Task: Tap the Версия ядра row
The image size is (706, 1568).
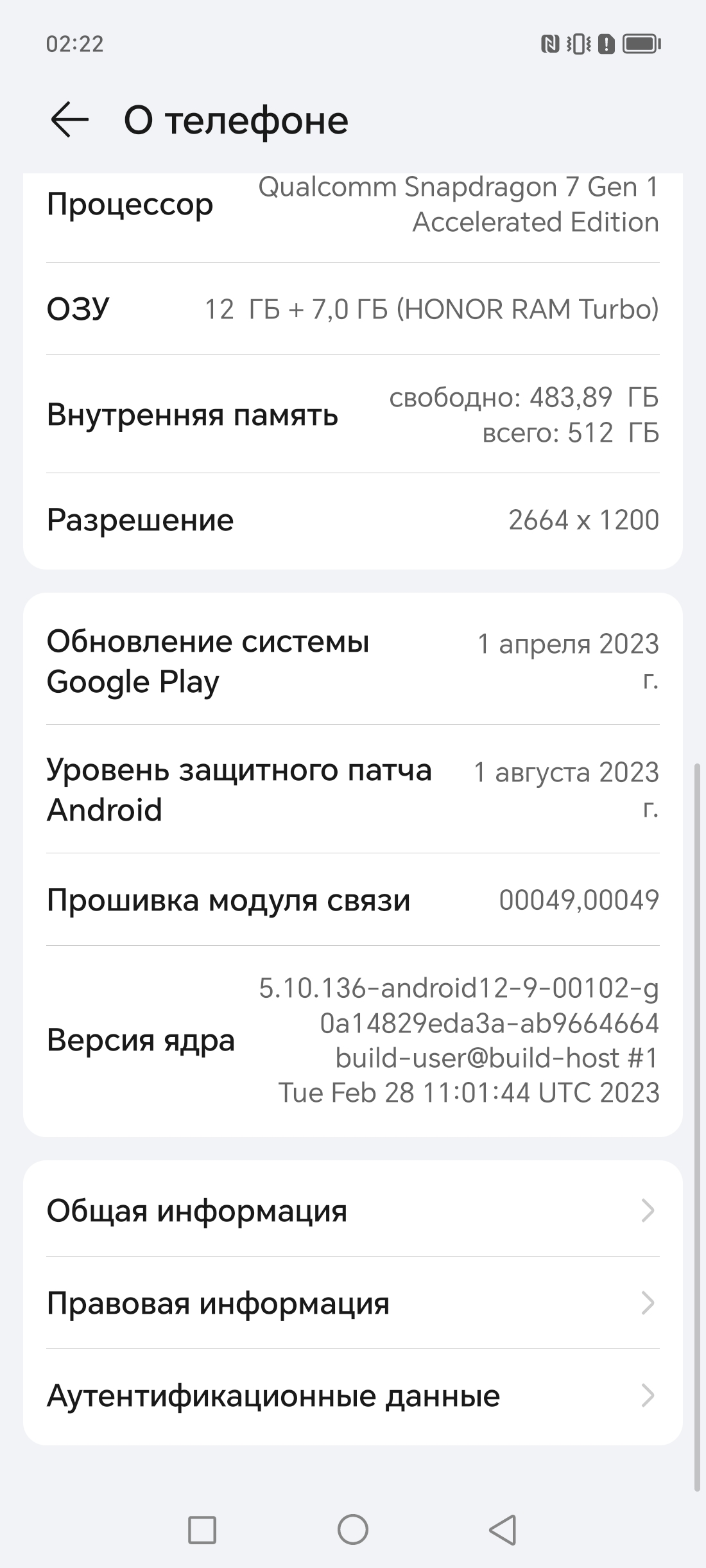Action: [x=352, y=1040]
